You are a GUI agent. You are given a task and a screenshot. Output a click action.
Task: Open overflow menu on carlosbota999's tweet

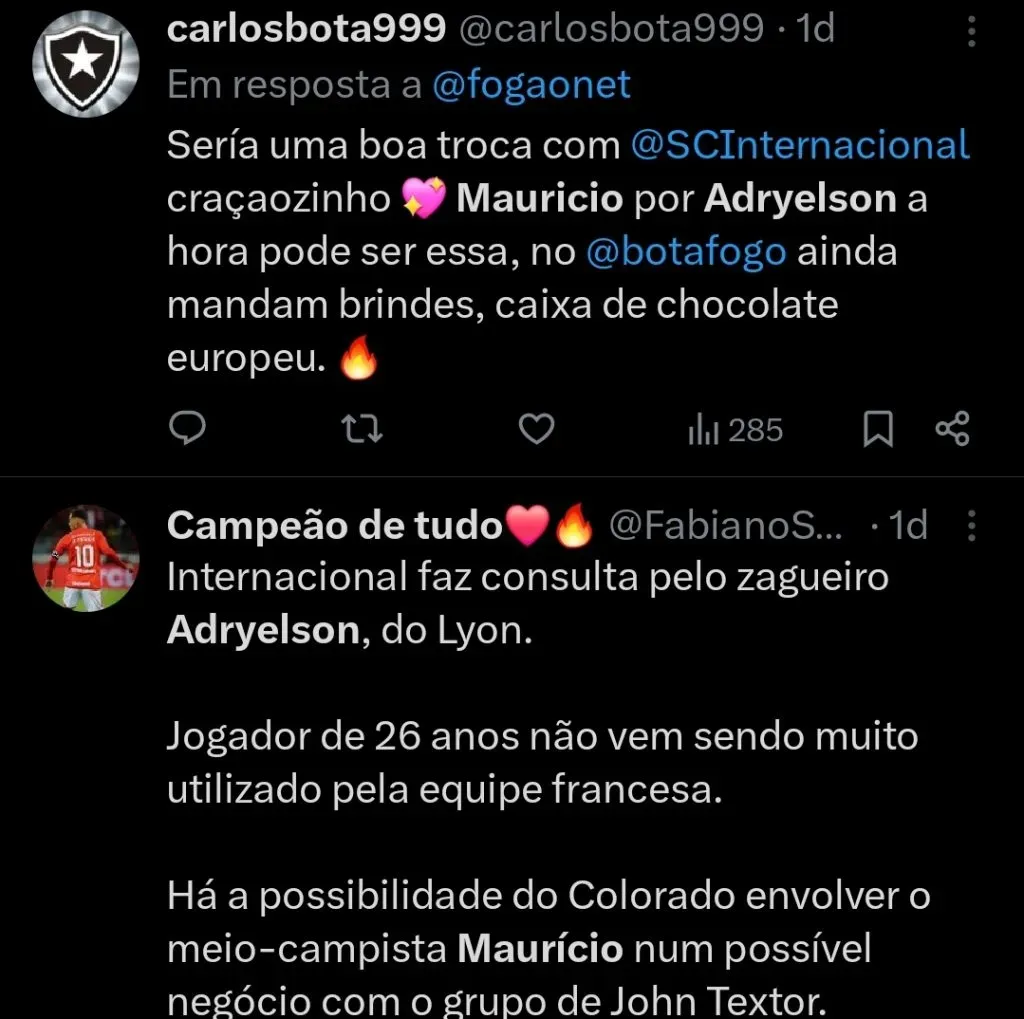click(x=972, y=30)
